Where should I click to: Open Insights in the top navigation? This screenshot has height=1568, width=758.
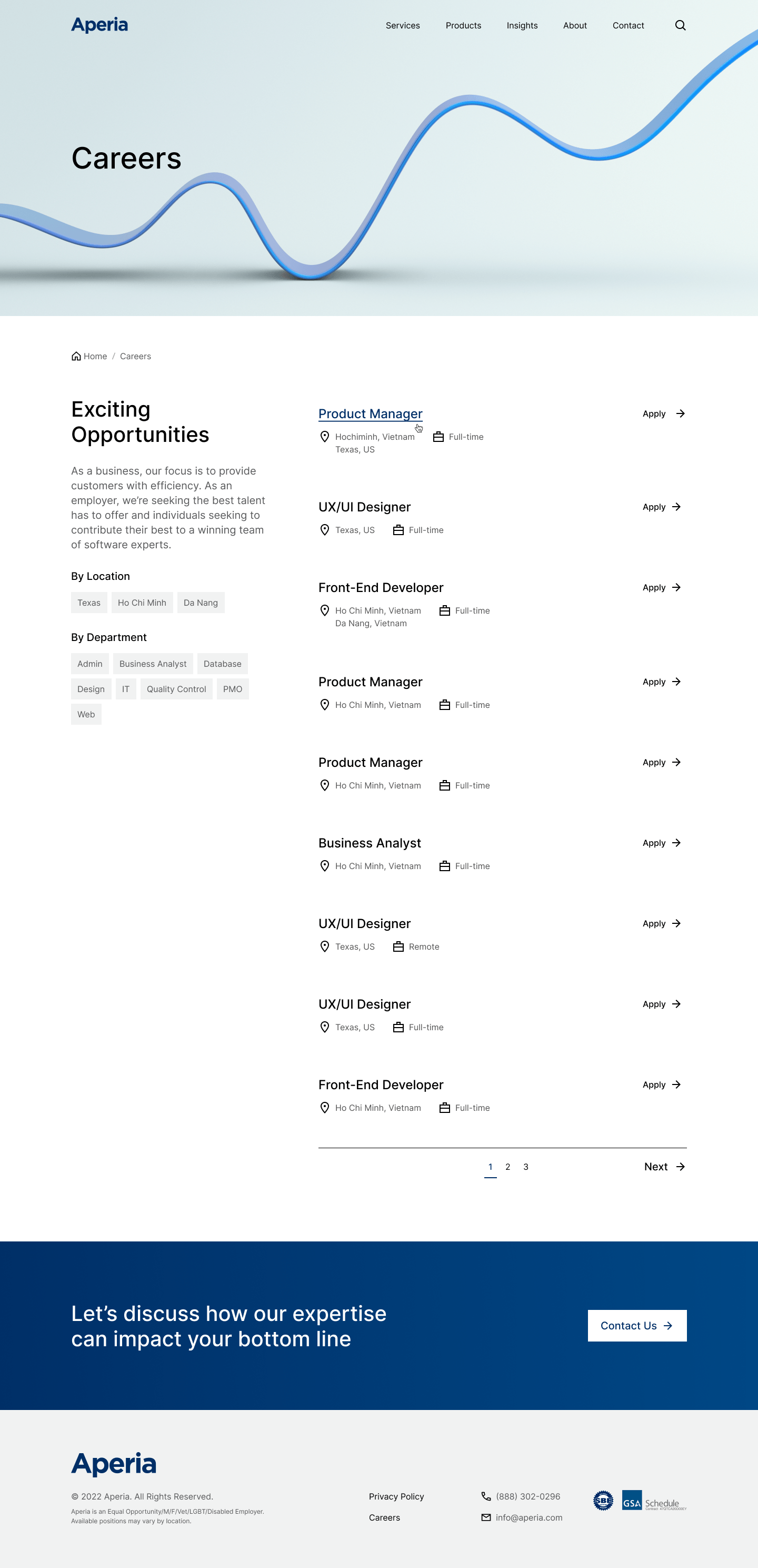tap(521, 26)
